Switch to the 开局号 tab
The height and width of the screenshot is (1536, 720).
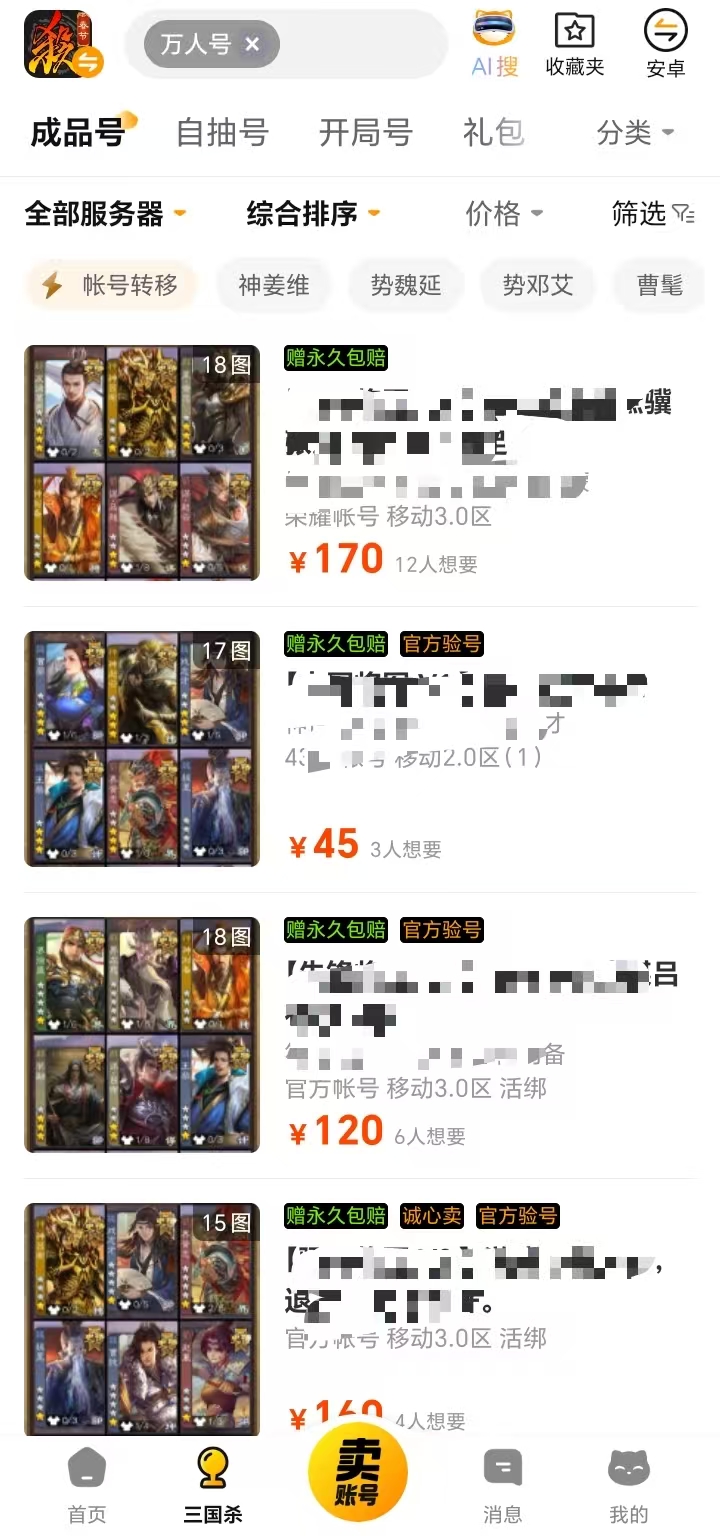[x=365, y=132]
